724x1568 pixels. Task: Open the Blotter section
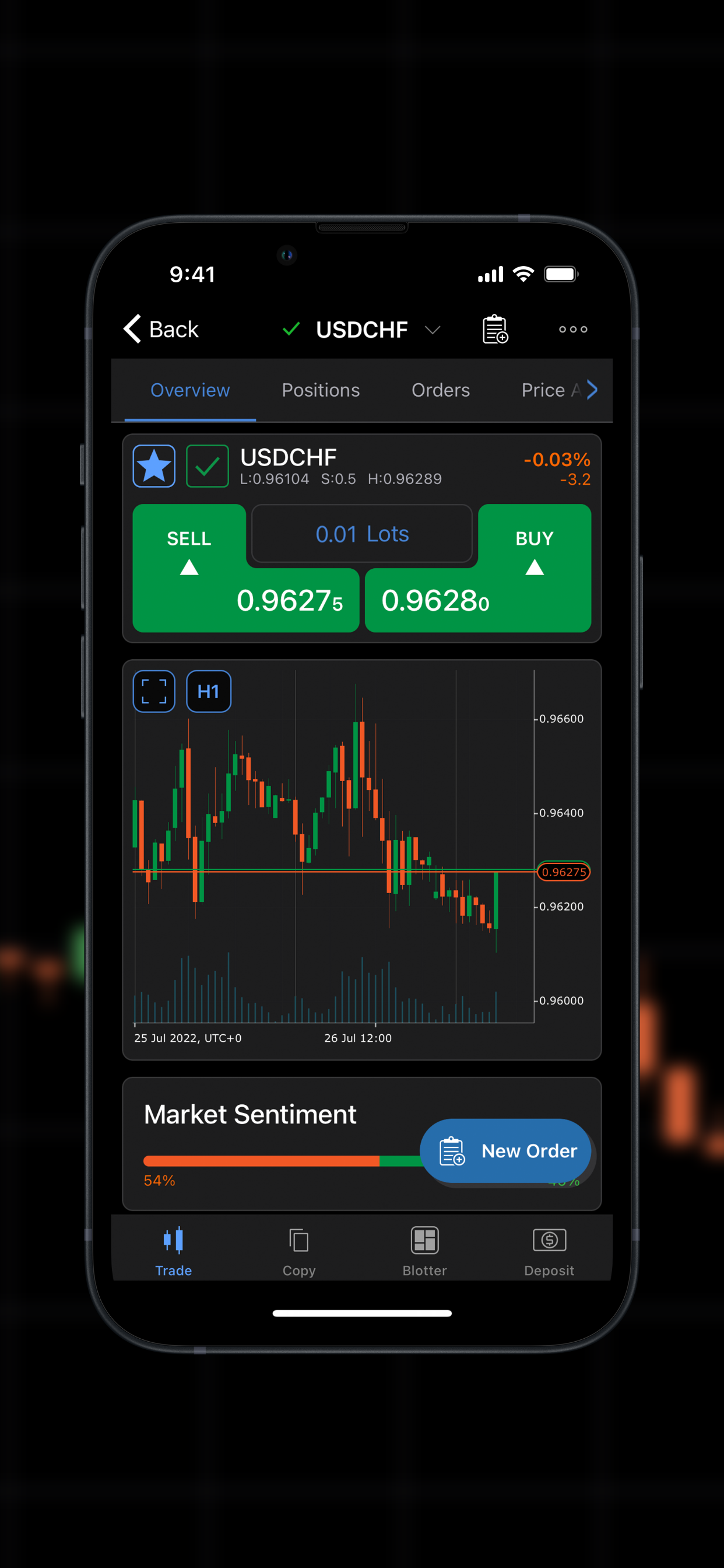pos(424,1248)
